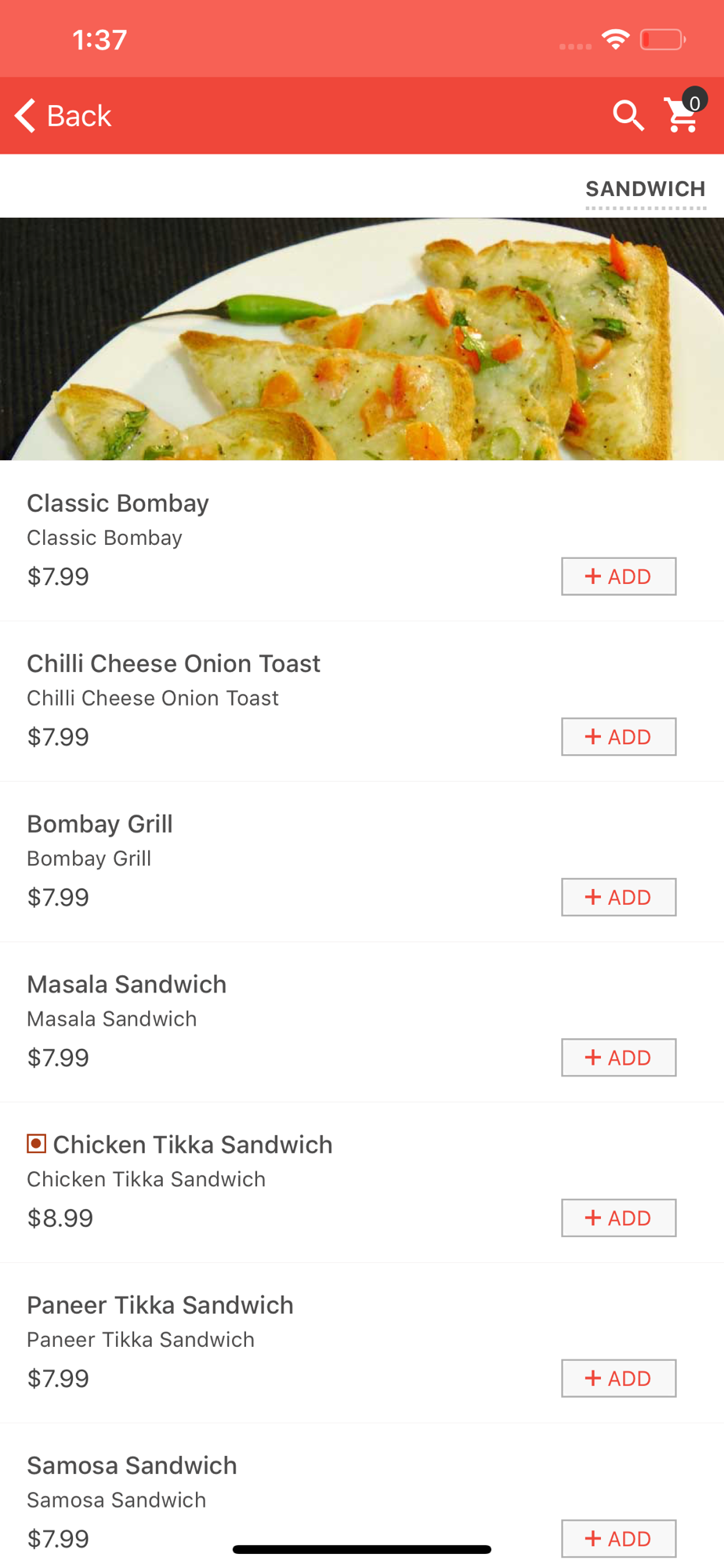724x1568 pixels.
Task: Add Bombay Grill to cart
Action: [x=618, y=897]
